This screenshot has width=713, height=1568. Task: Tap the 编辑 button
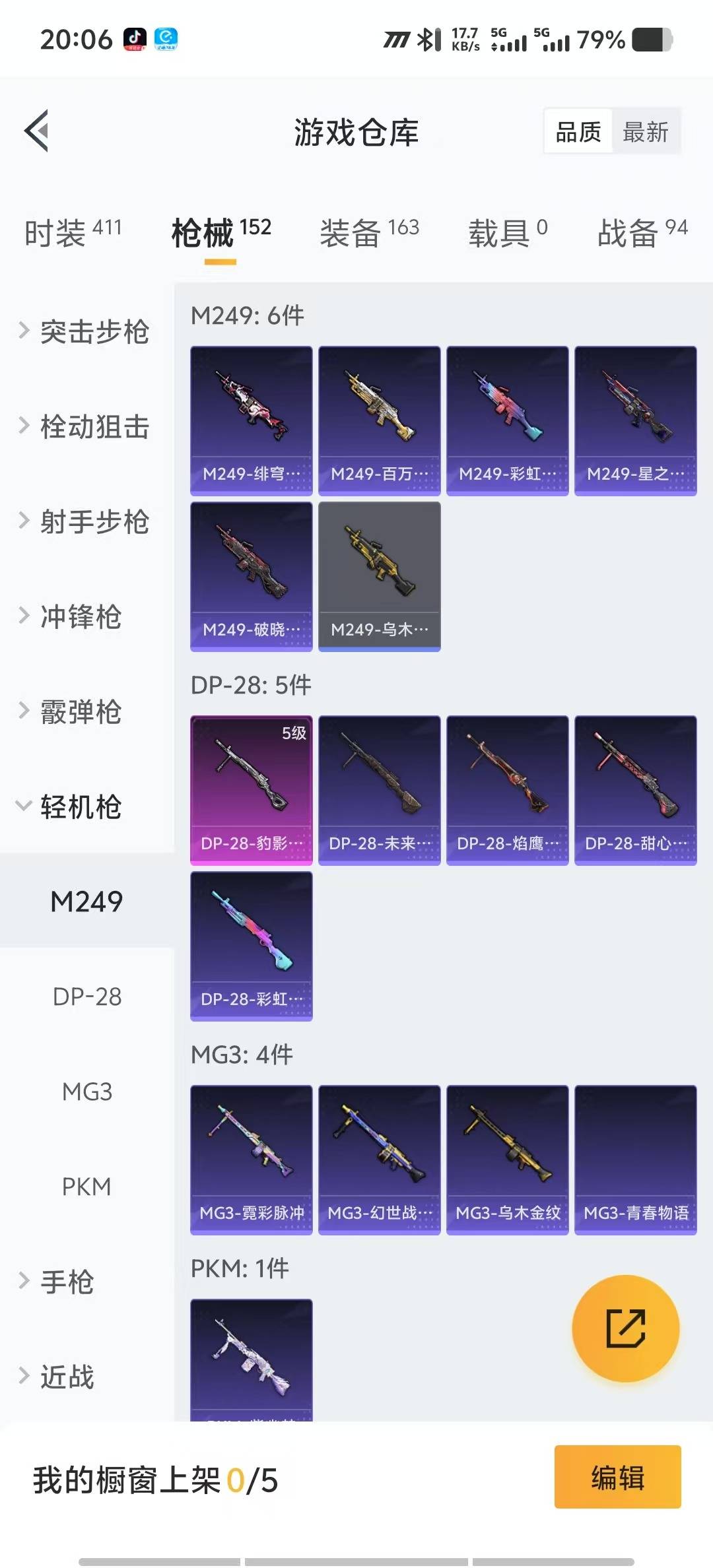[x=617, y=1477]
